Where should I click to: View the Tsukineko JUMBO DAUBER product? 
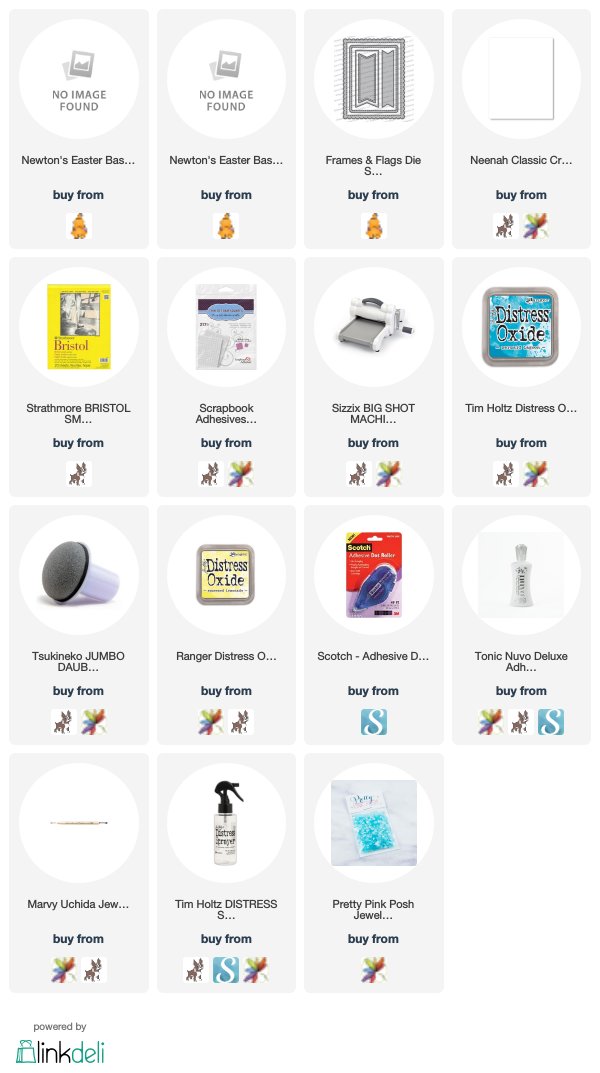tap(78, 576)
